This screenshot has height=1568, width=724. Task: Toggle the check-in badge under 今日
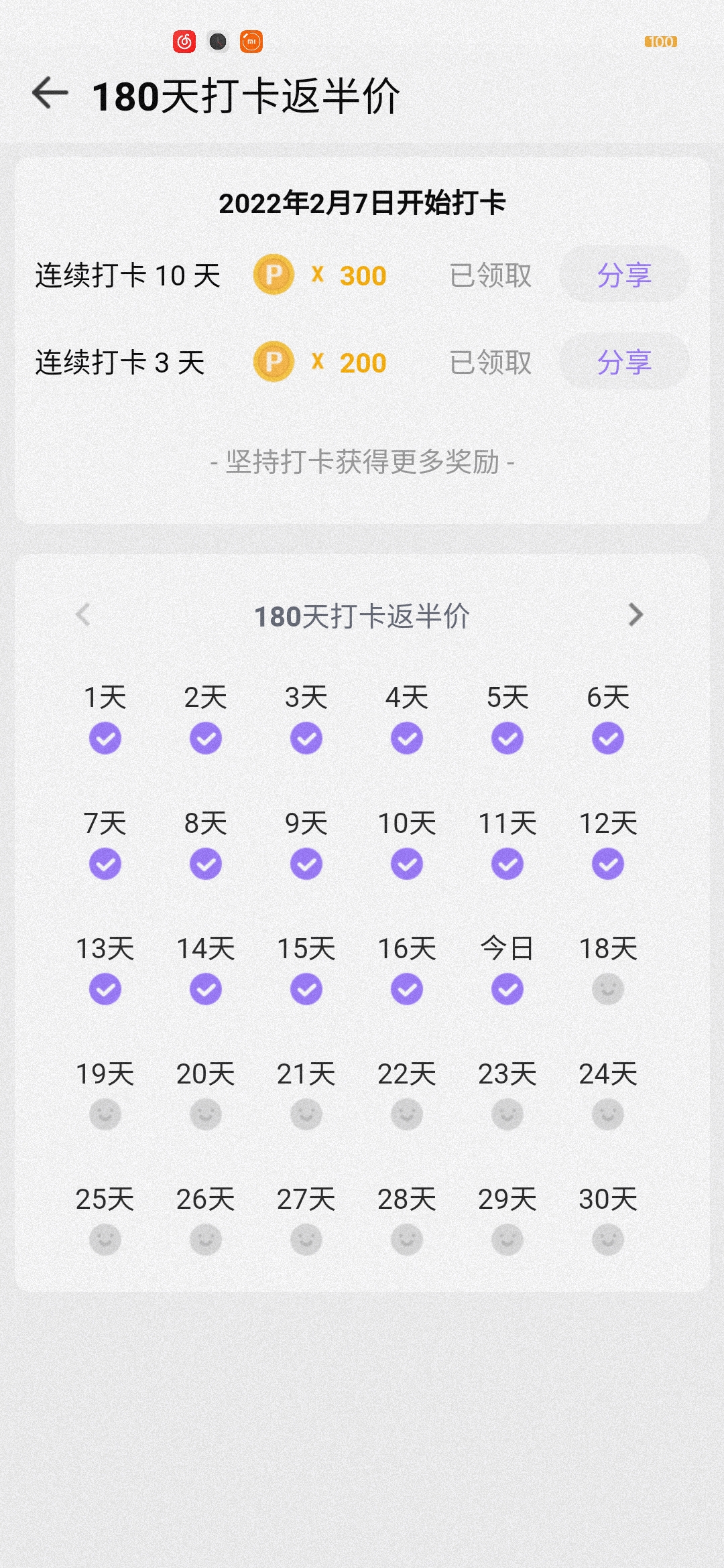pos(507,988)
